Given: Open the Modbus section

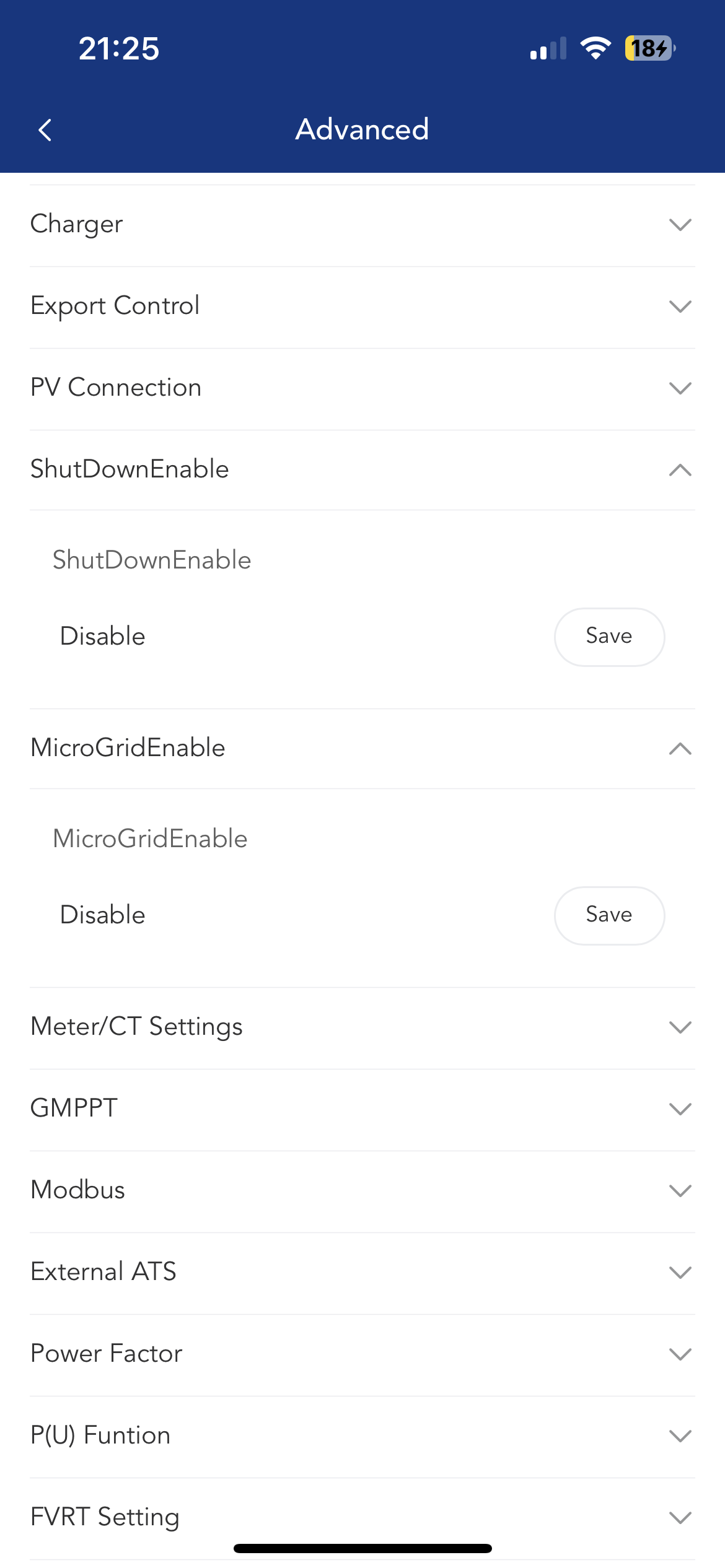Looking at the screenshot, I should point(362,1191).
